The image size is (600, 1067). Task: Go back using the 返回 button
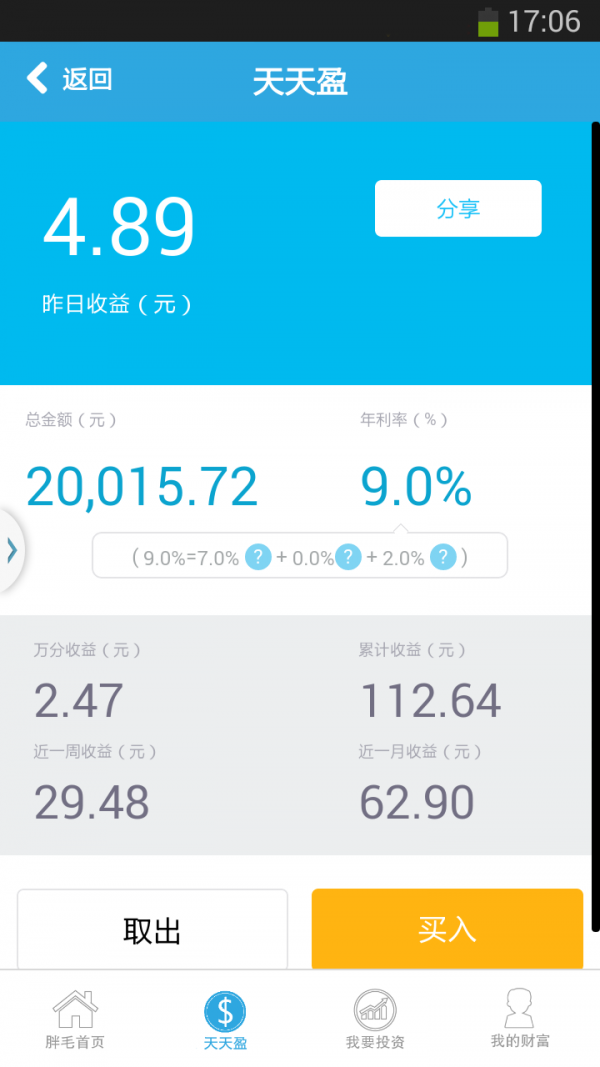[69, 79]
